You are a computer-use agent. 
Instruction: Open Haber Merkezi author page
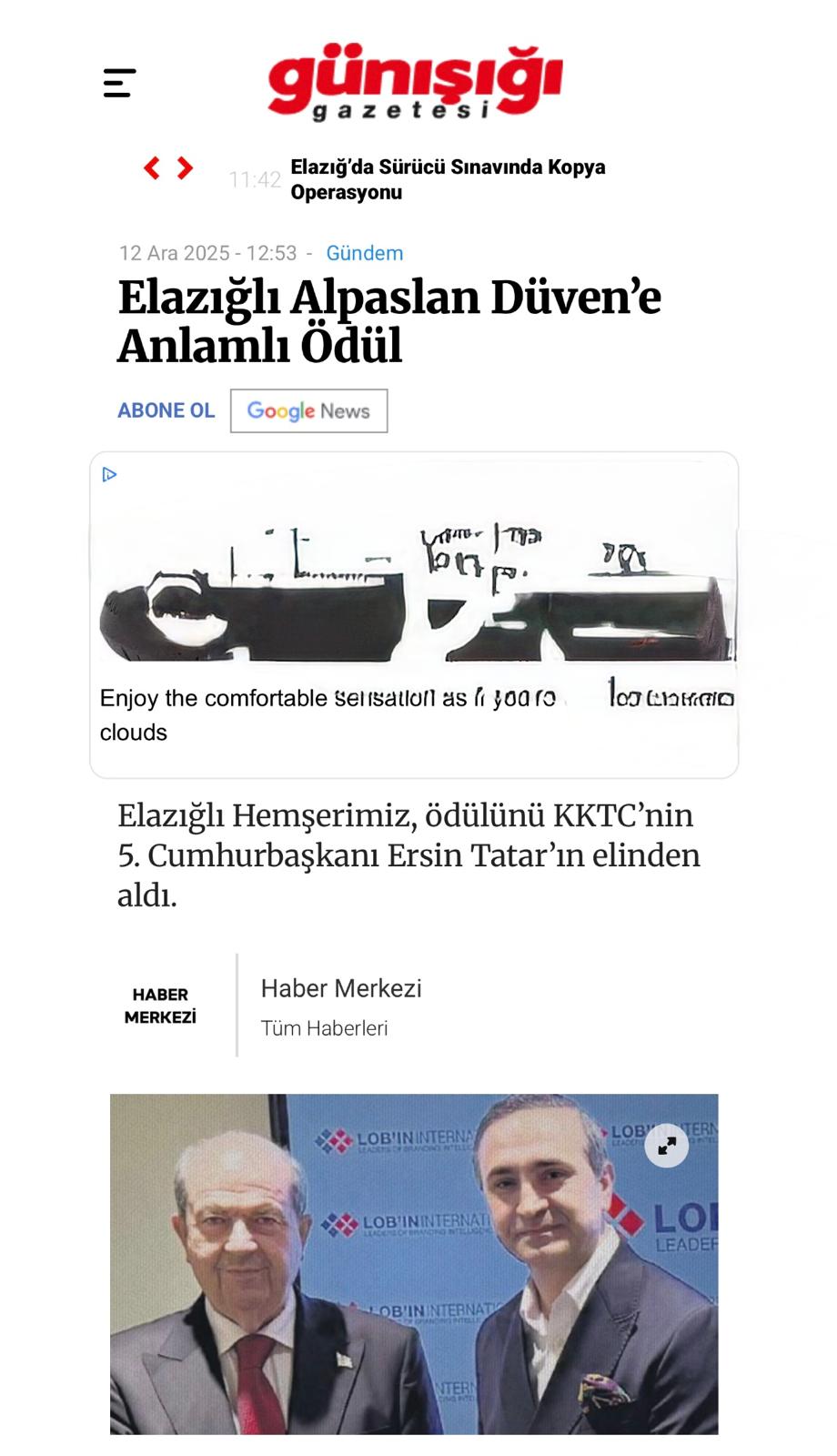coord(341,988)
